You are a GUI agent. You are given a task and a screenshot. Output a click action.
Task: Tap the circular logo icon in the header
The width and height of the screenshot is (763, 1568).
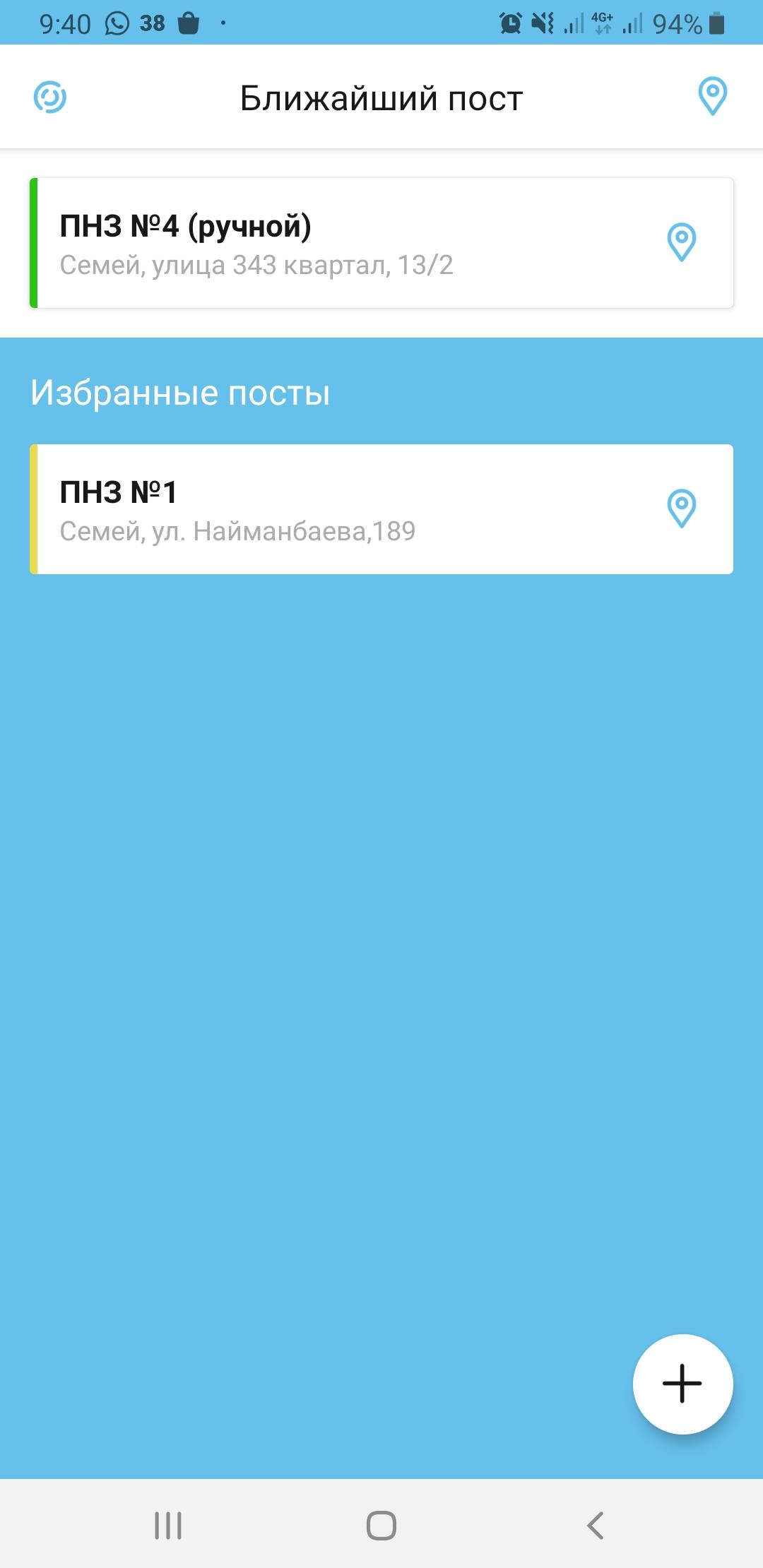pos(50,97)
